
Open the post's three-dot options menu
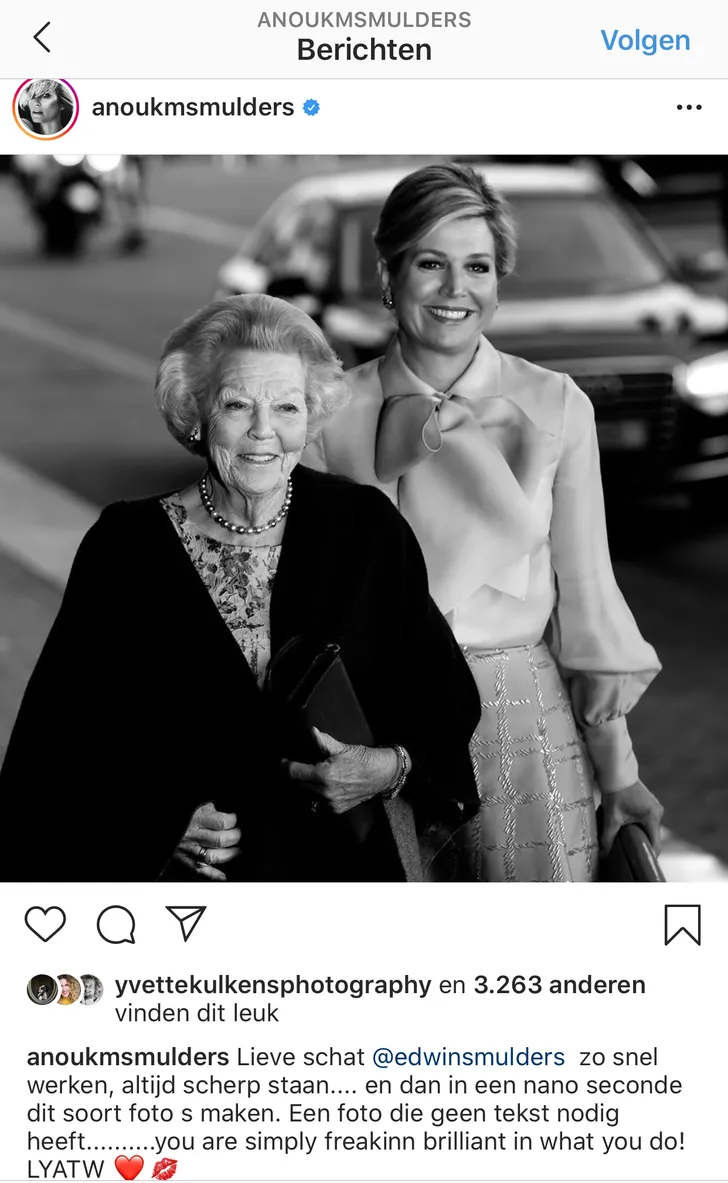pos(689,108)
